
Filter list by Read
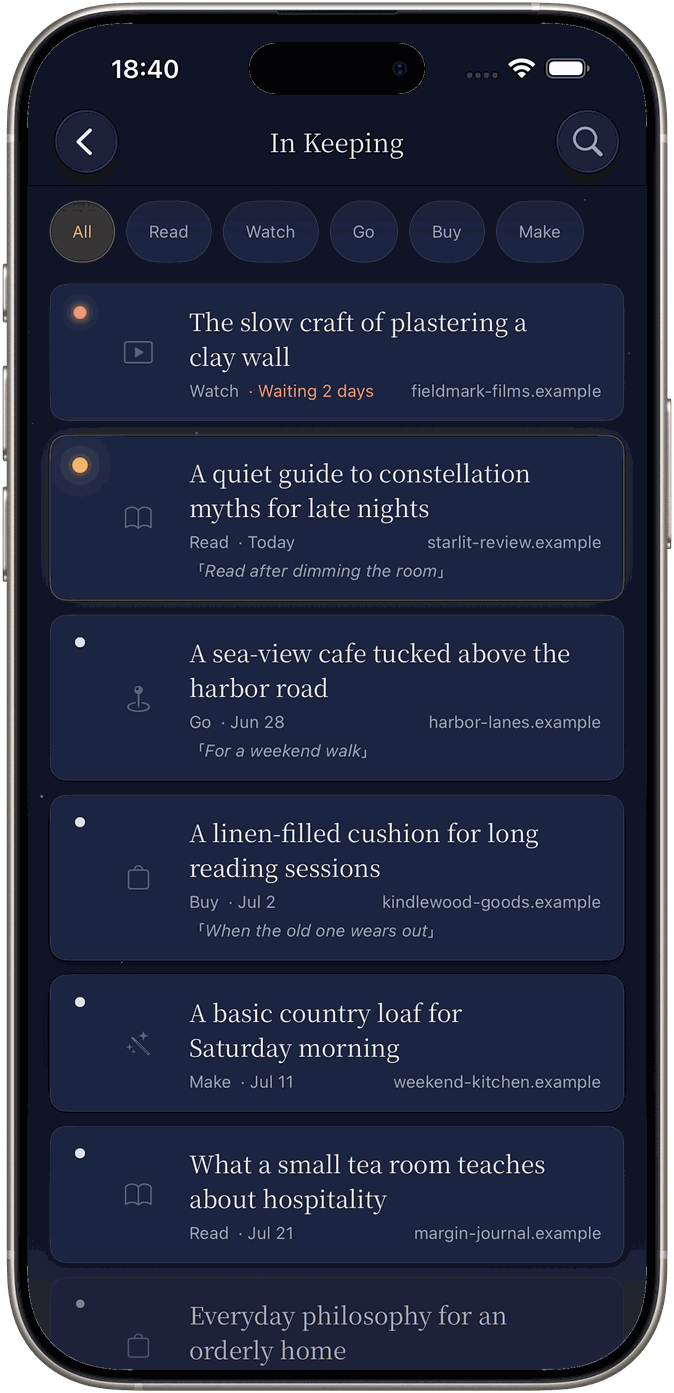(168, 232)
